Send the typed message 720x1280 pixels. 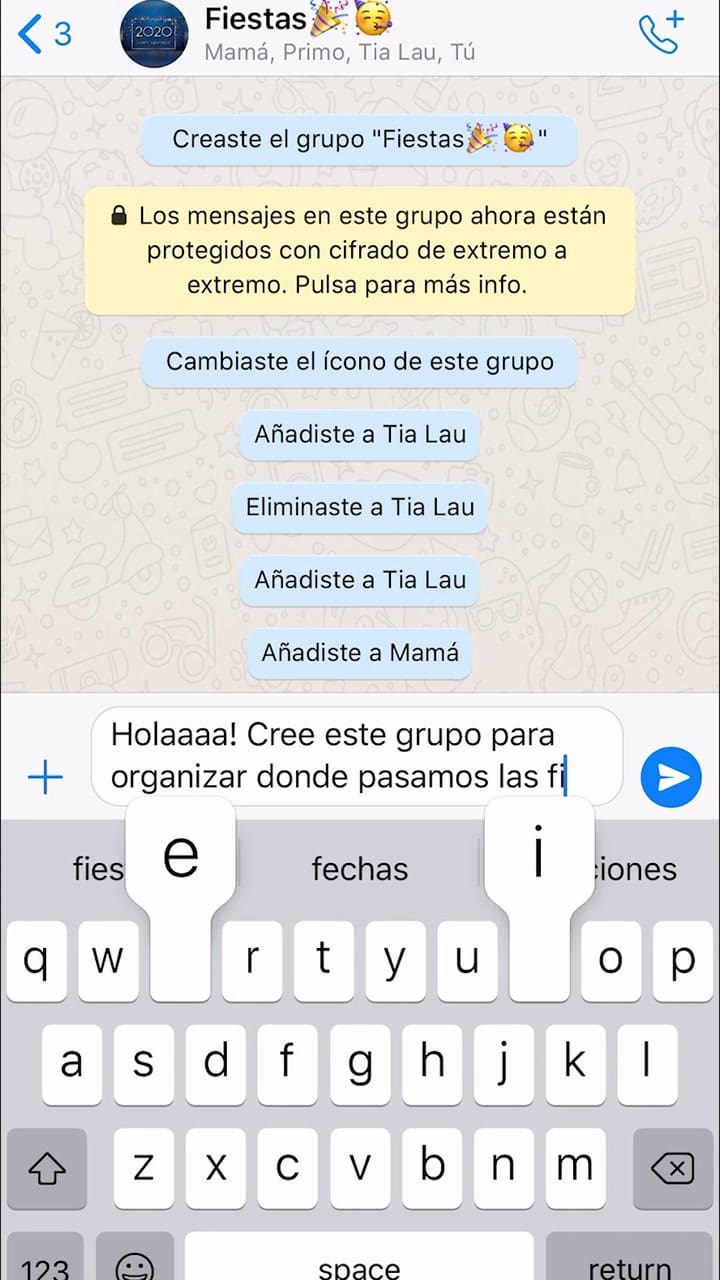pyautogui.click(x=671, y=778)
